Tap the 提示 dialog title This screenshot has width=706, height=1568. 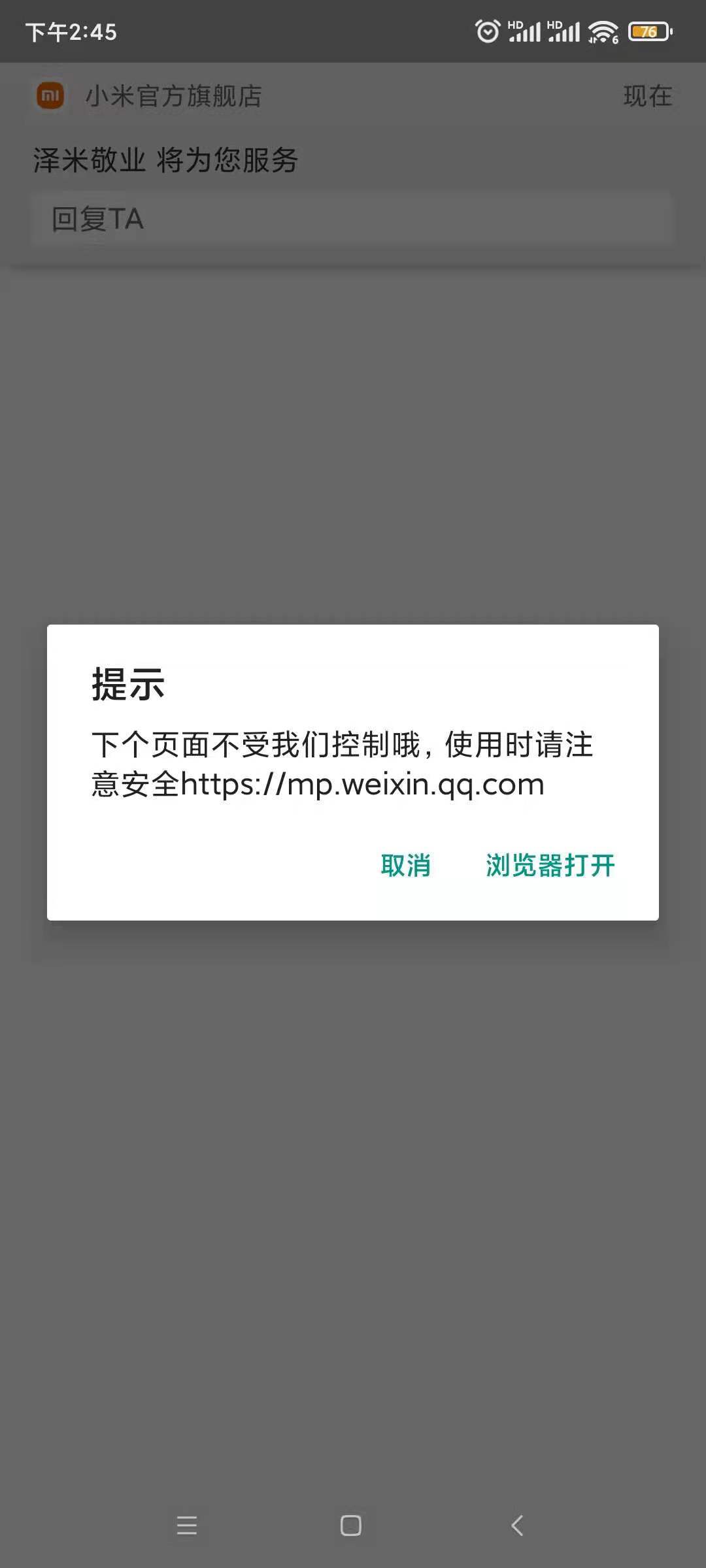(x=128, y=685)
